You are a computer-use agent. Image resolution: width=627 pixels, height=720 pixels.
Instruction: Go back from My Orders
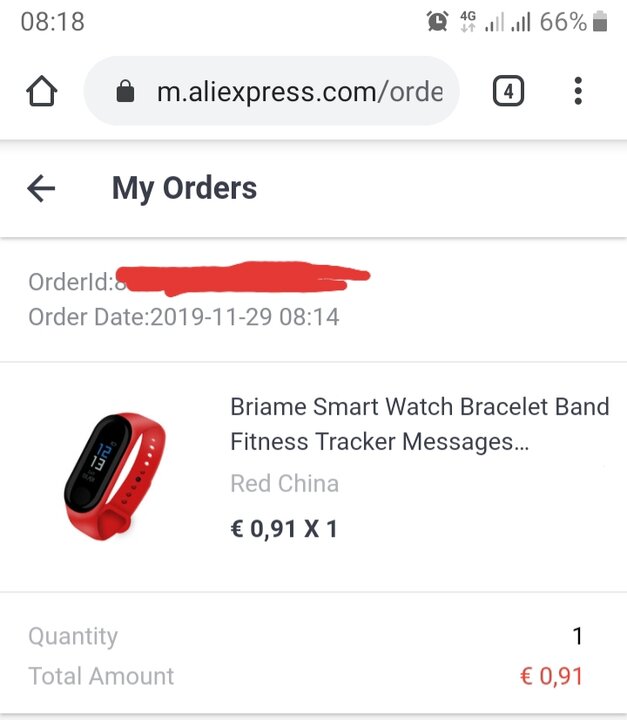pyautogui.click(x=41, y=188)
